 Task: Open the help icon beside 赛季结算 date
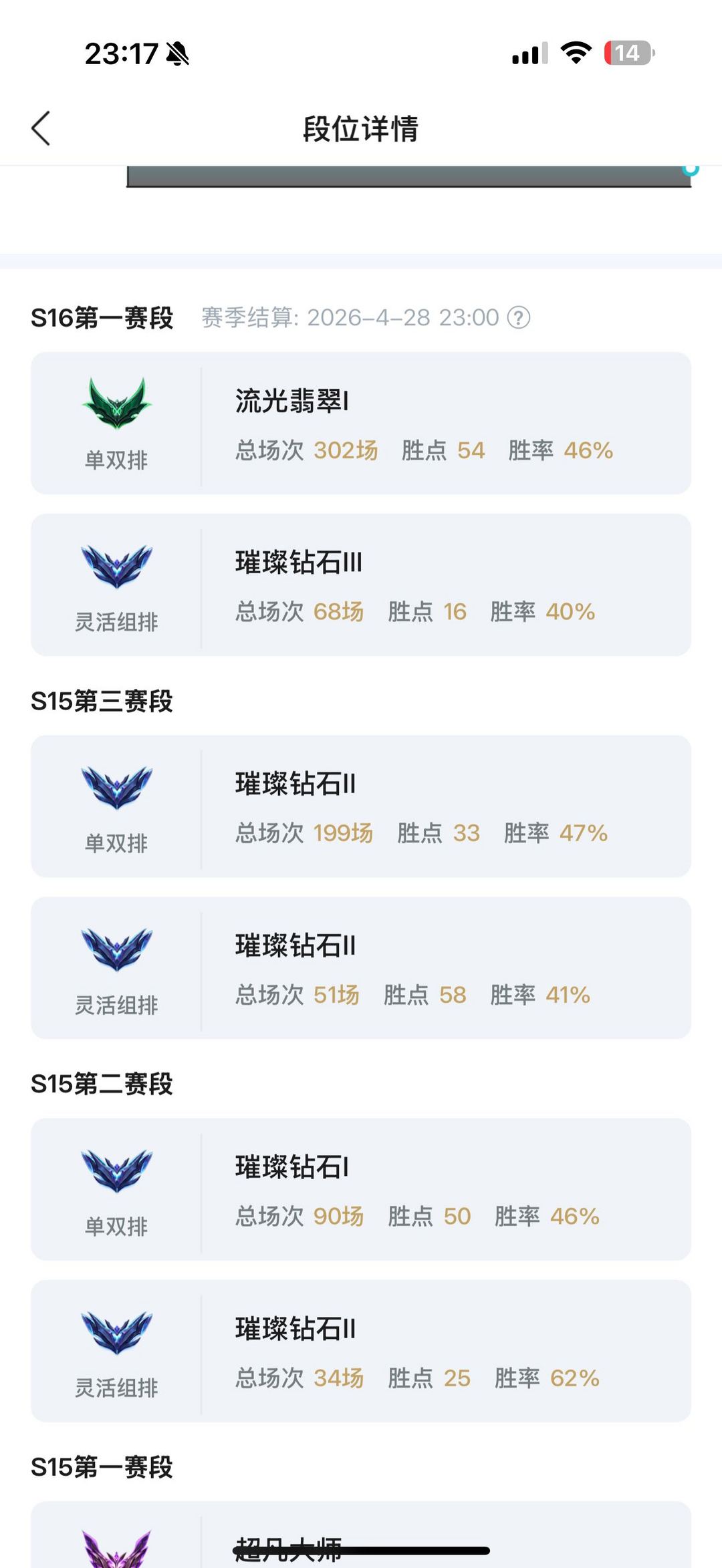tap(519, 317)
